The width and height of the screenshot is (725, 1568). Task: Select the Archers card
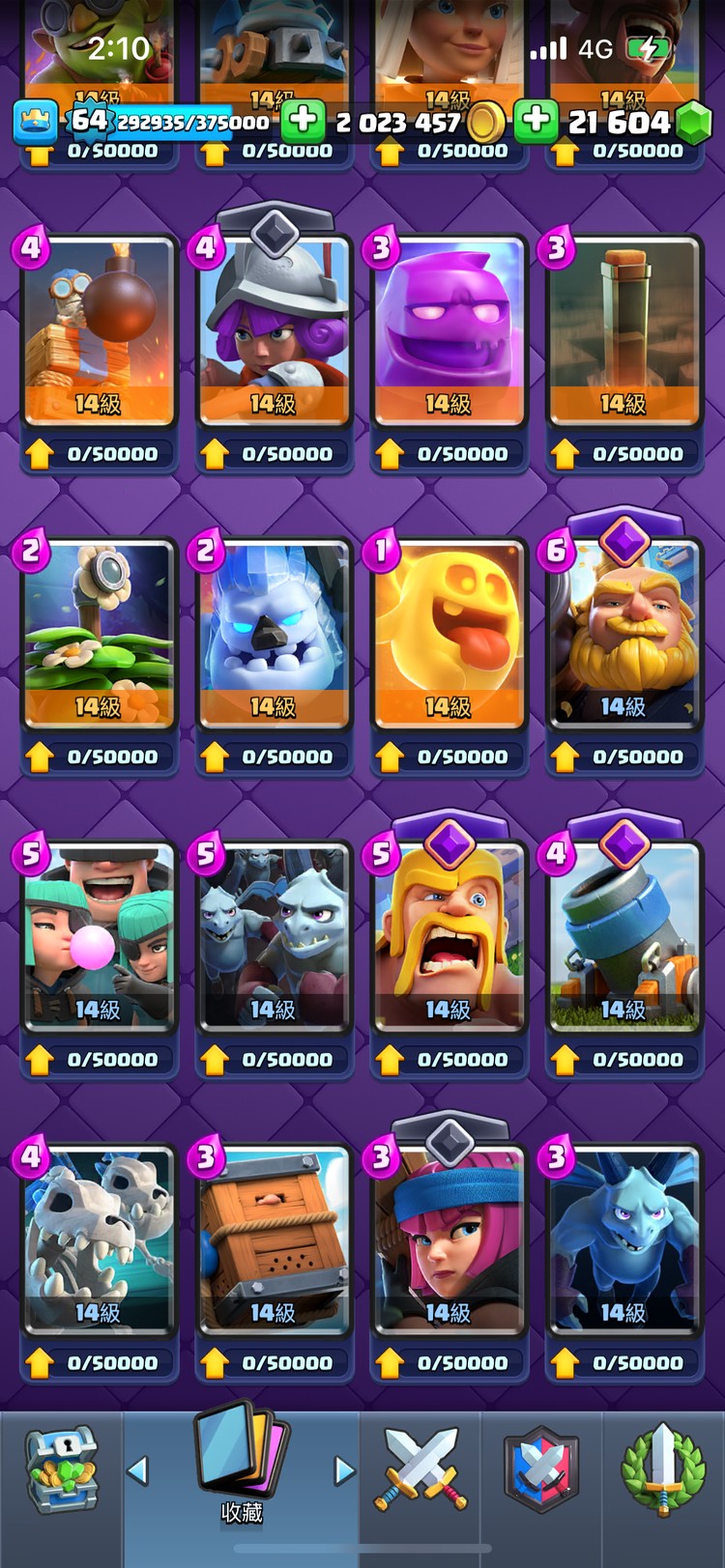coord(449,1239)
